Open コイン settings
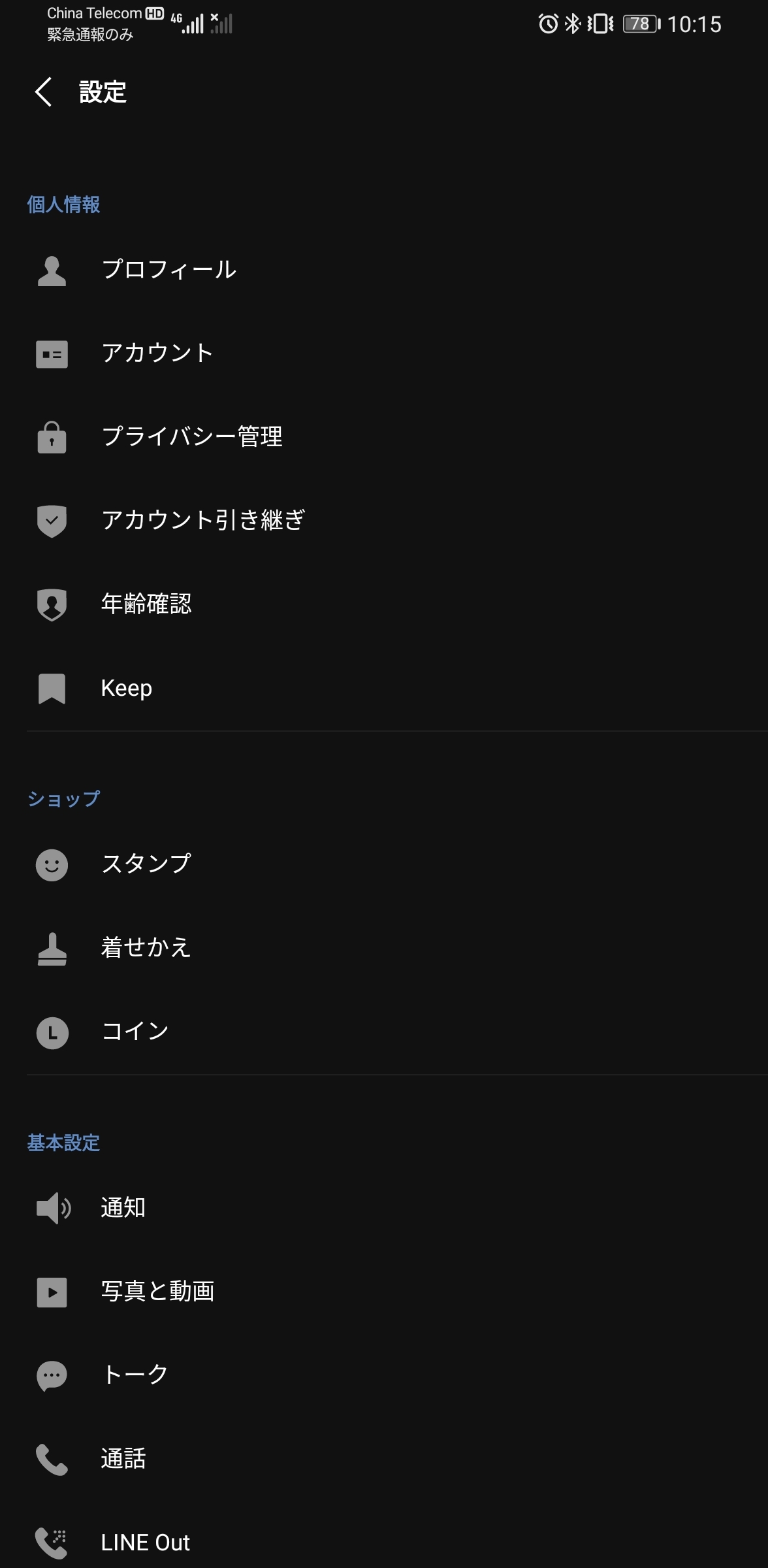 (384, 1032)
